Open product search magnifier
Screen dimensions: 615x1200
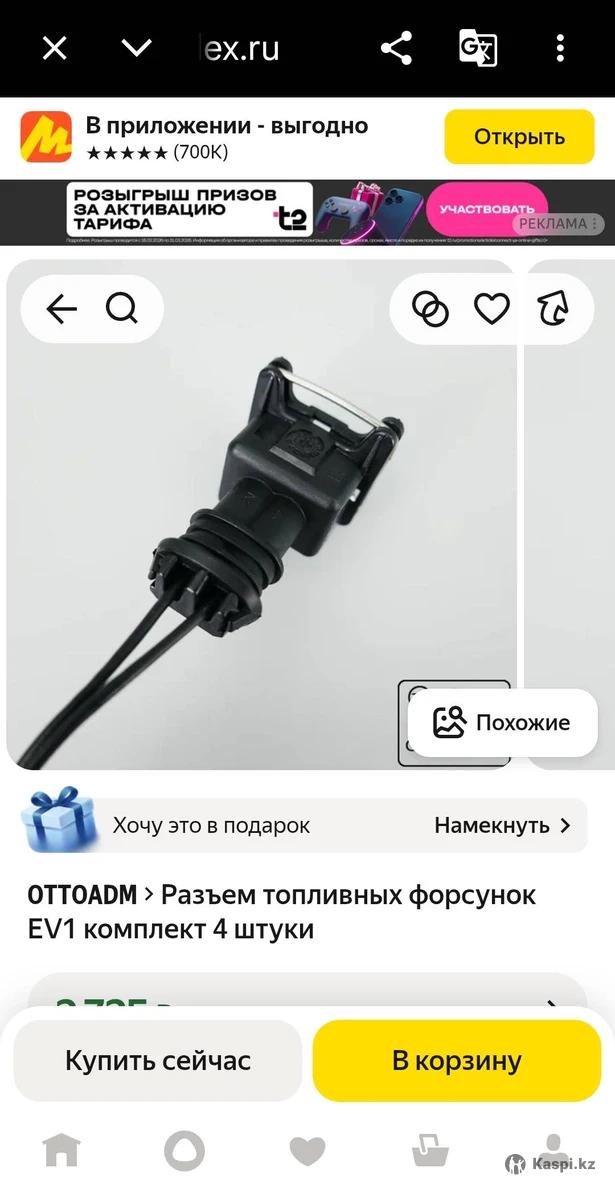[x=122, y=310]
